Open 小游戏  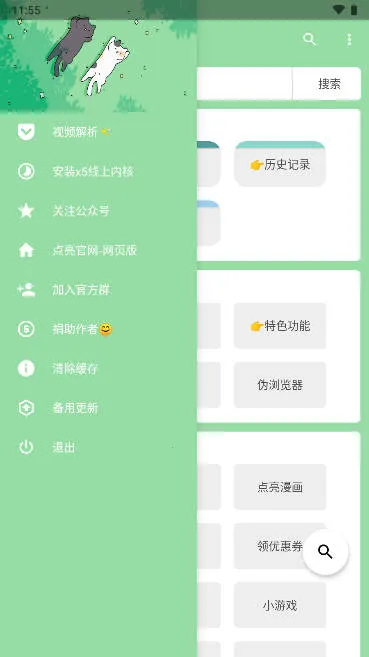(280, 605)
